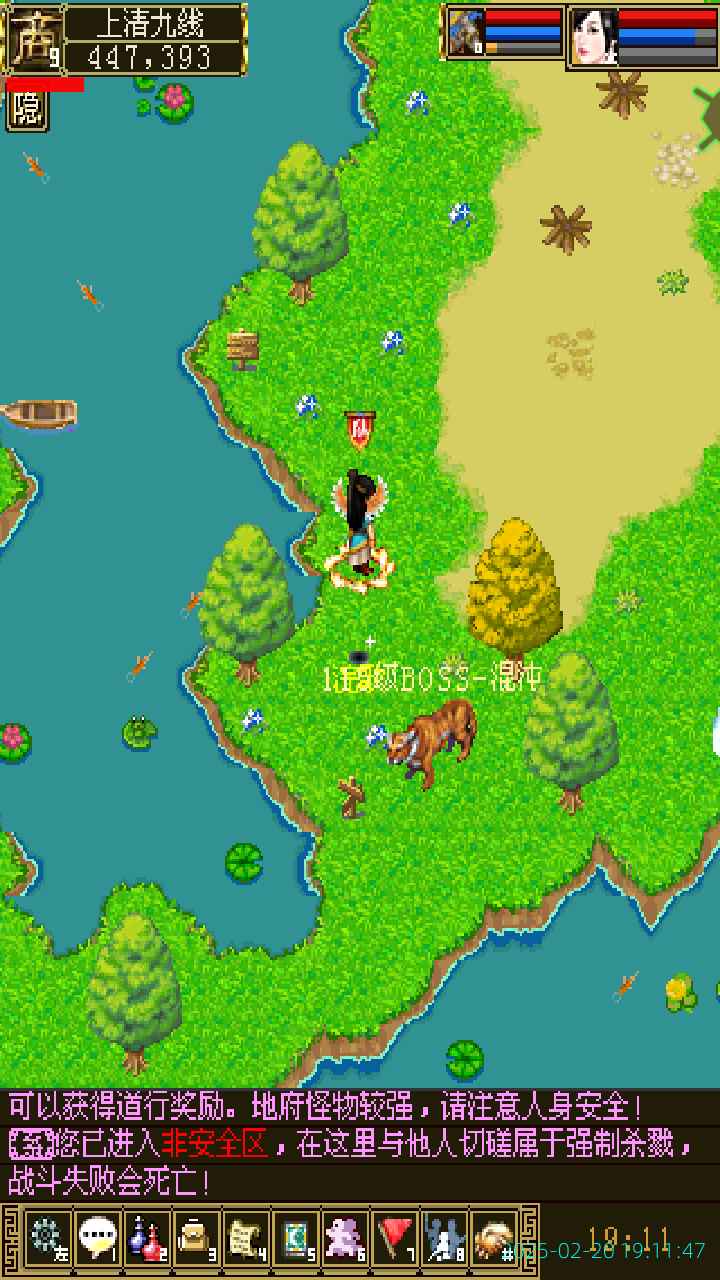720x1280 pixels.
Task: Use the potion bottles shortcut
Action: coord(147,1238)
